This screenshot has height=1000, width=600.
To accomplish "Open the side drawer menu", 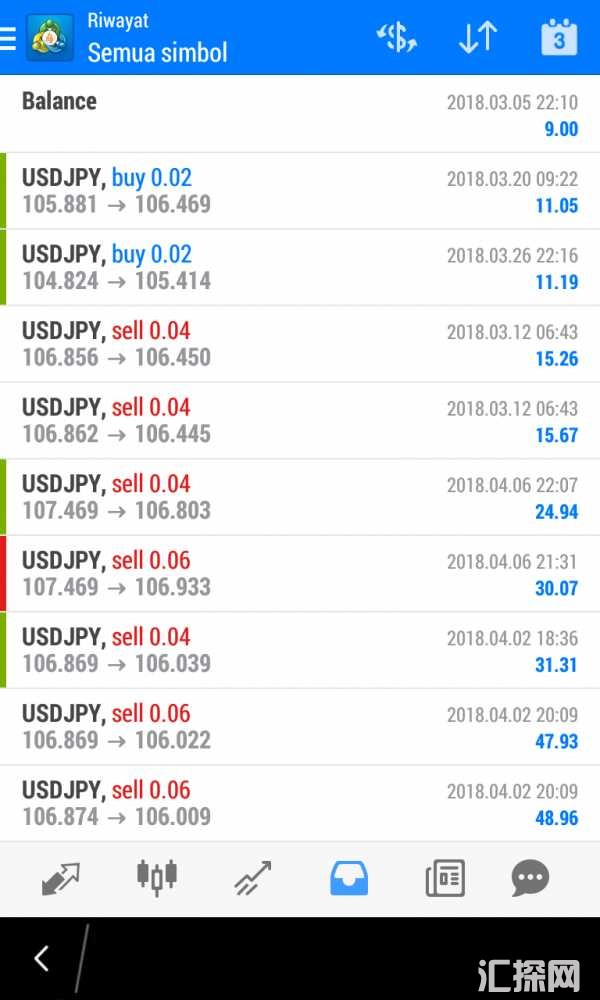I will [10, 38].
